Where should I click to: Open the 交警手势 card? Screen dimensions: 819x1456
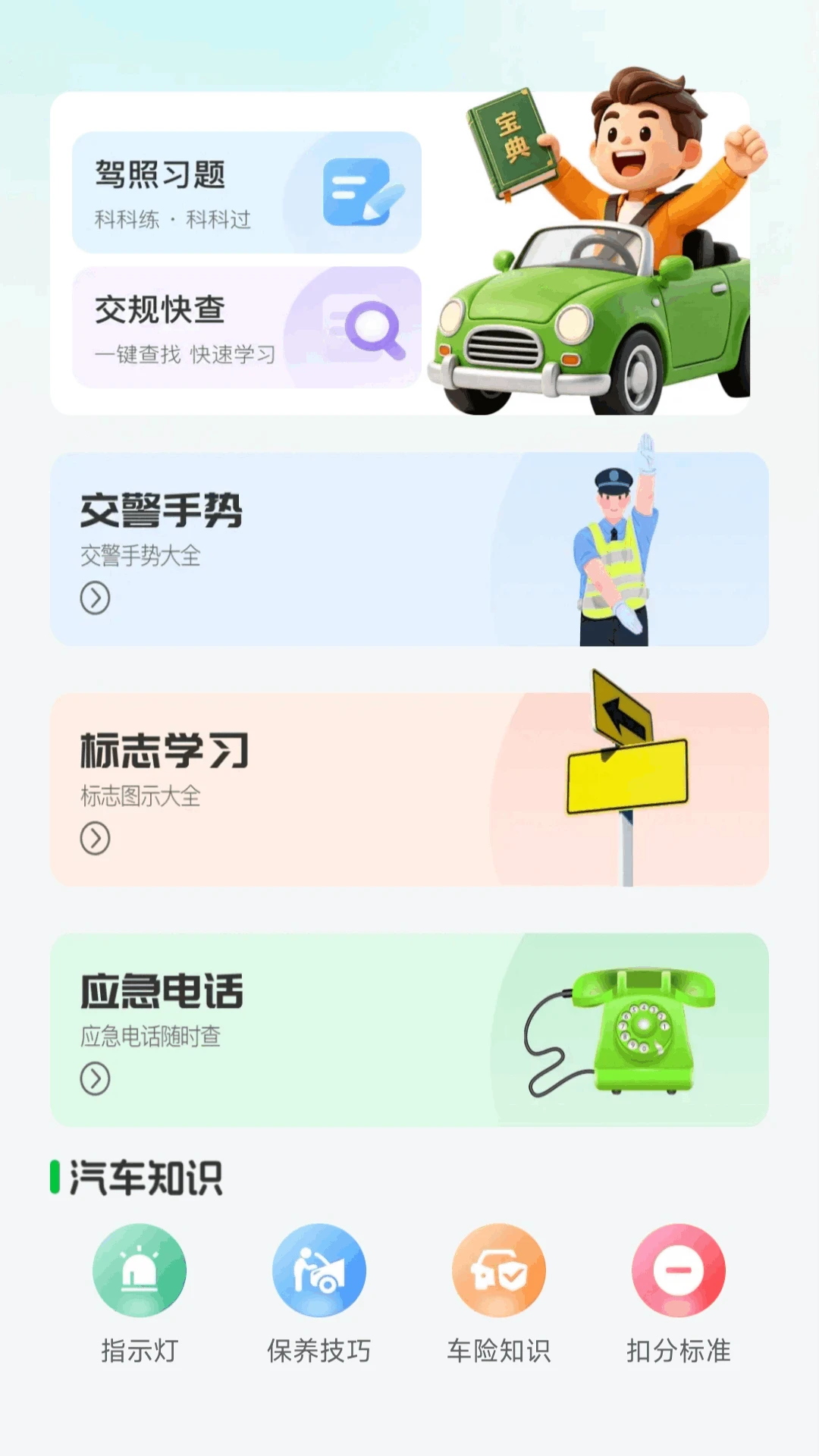point(409,549)
